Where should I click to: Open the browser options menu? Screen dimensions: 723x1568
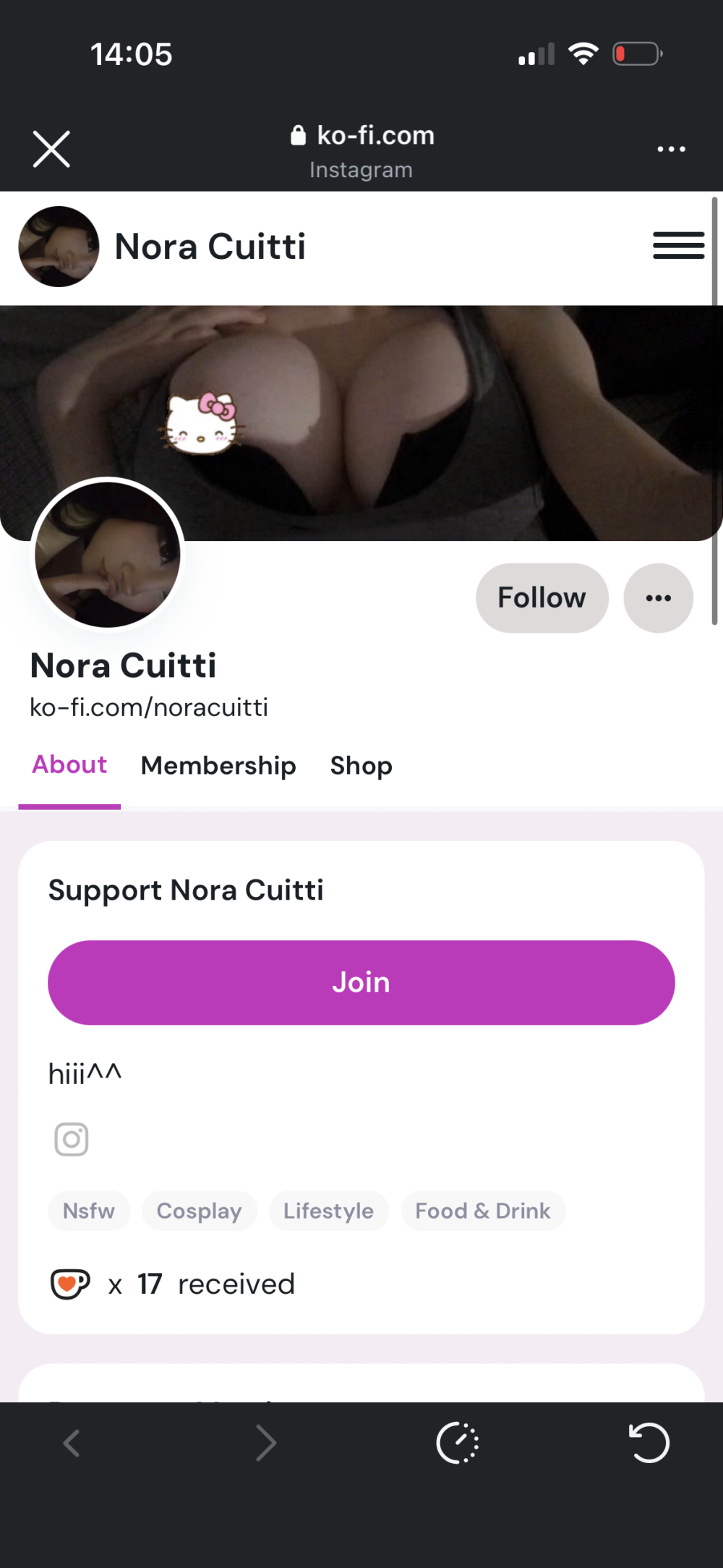click(x=671, y=149)
